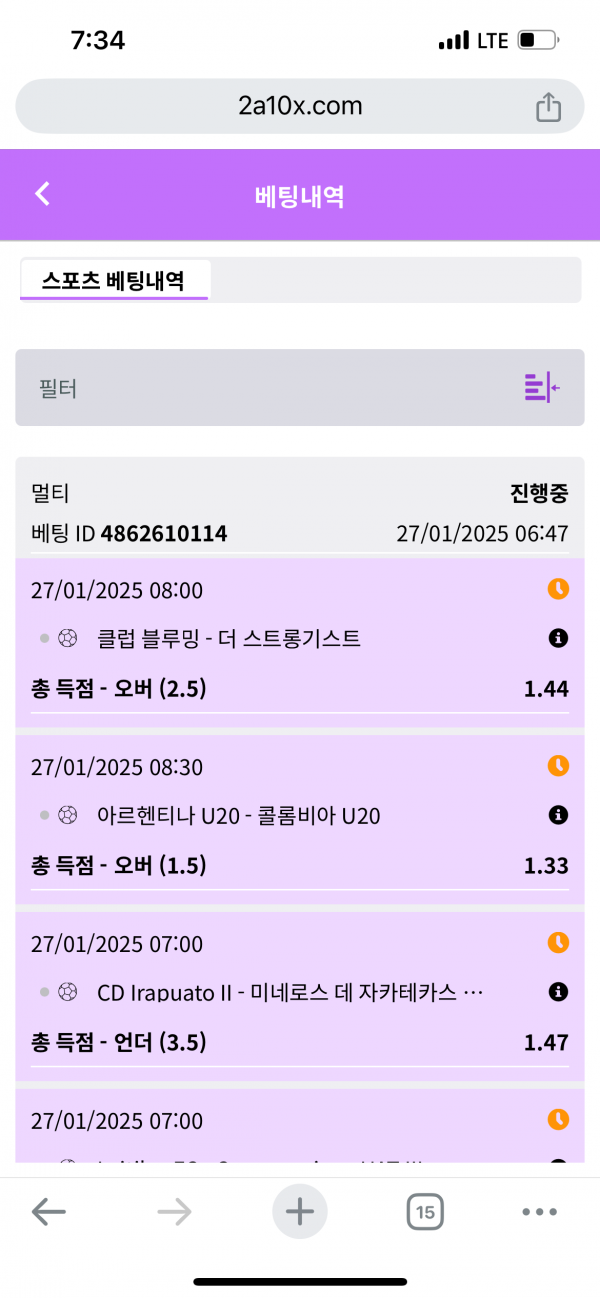Open info for the CD Irapuato II match
600x1298 pixels.
pos(558,992)
